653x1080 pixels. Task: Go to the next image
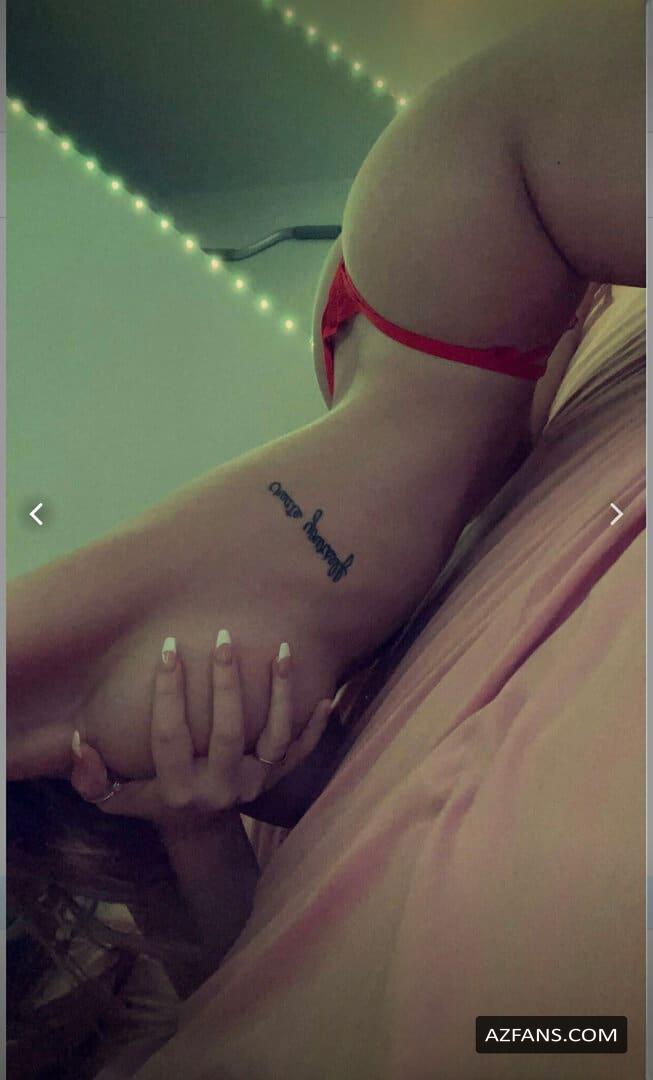coord(616,514)
